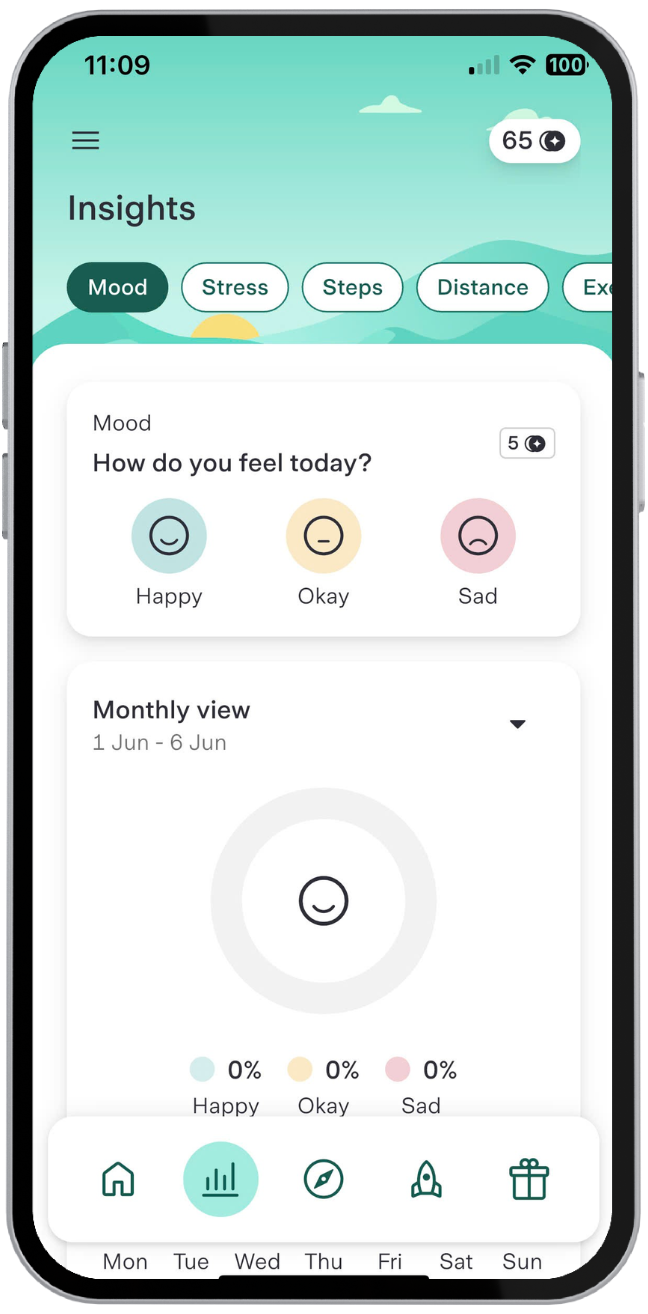The width and height of the screenshot is (648, 1314).
Task: Open the 65 points balance badge
Action: [534, 141]
